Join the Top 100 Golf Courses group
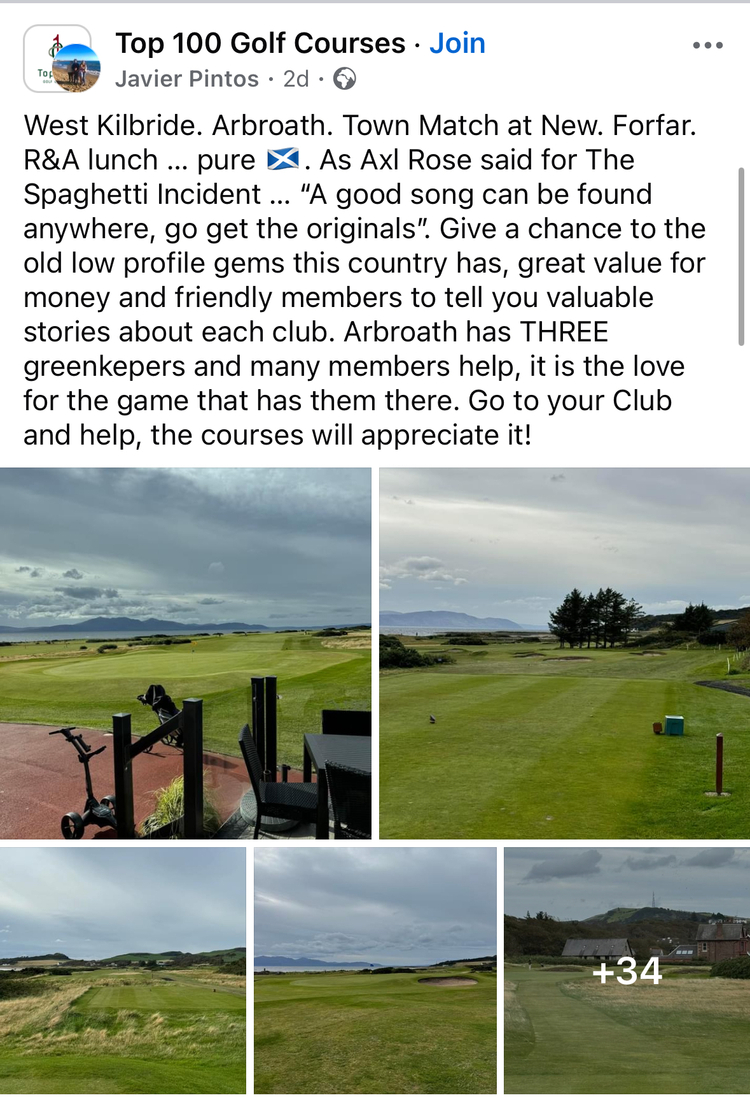 [x=457, y=43]
